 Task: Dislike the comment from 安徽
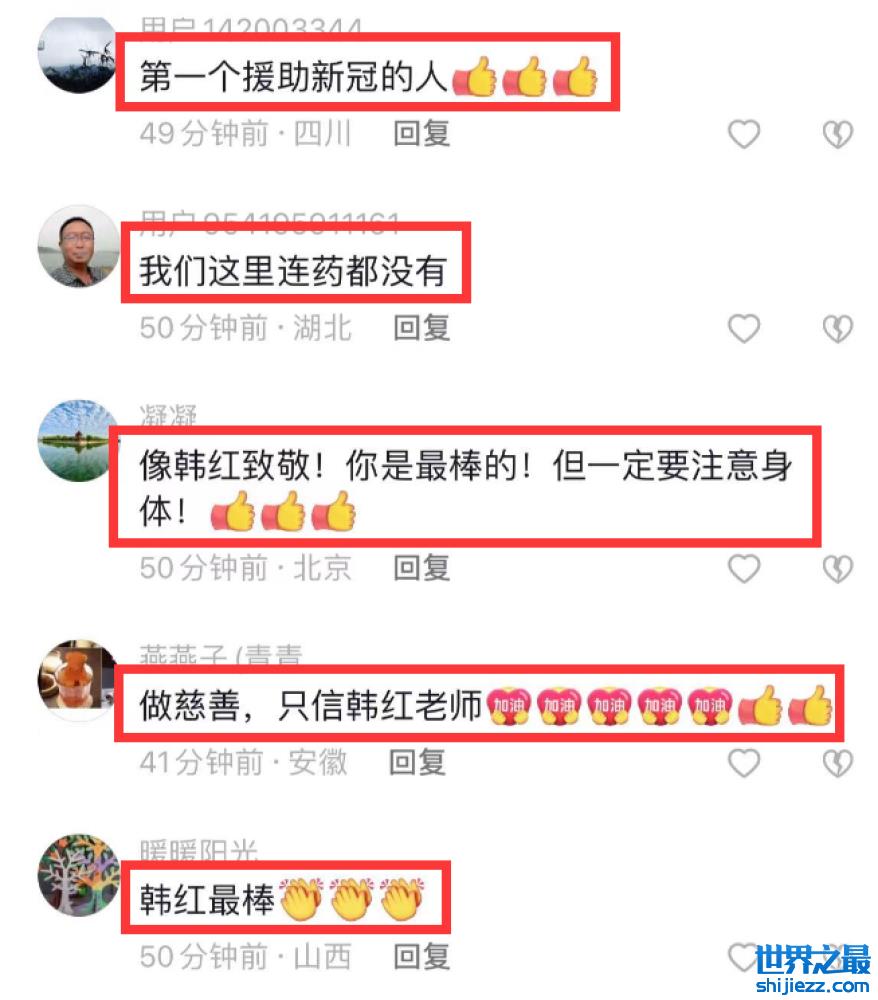tap(837, 763)
